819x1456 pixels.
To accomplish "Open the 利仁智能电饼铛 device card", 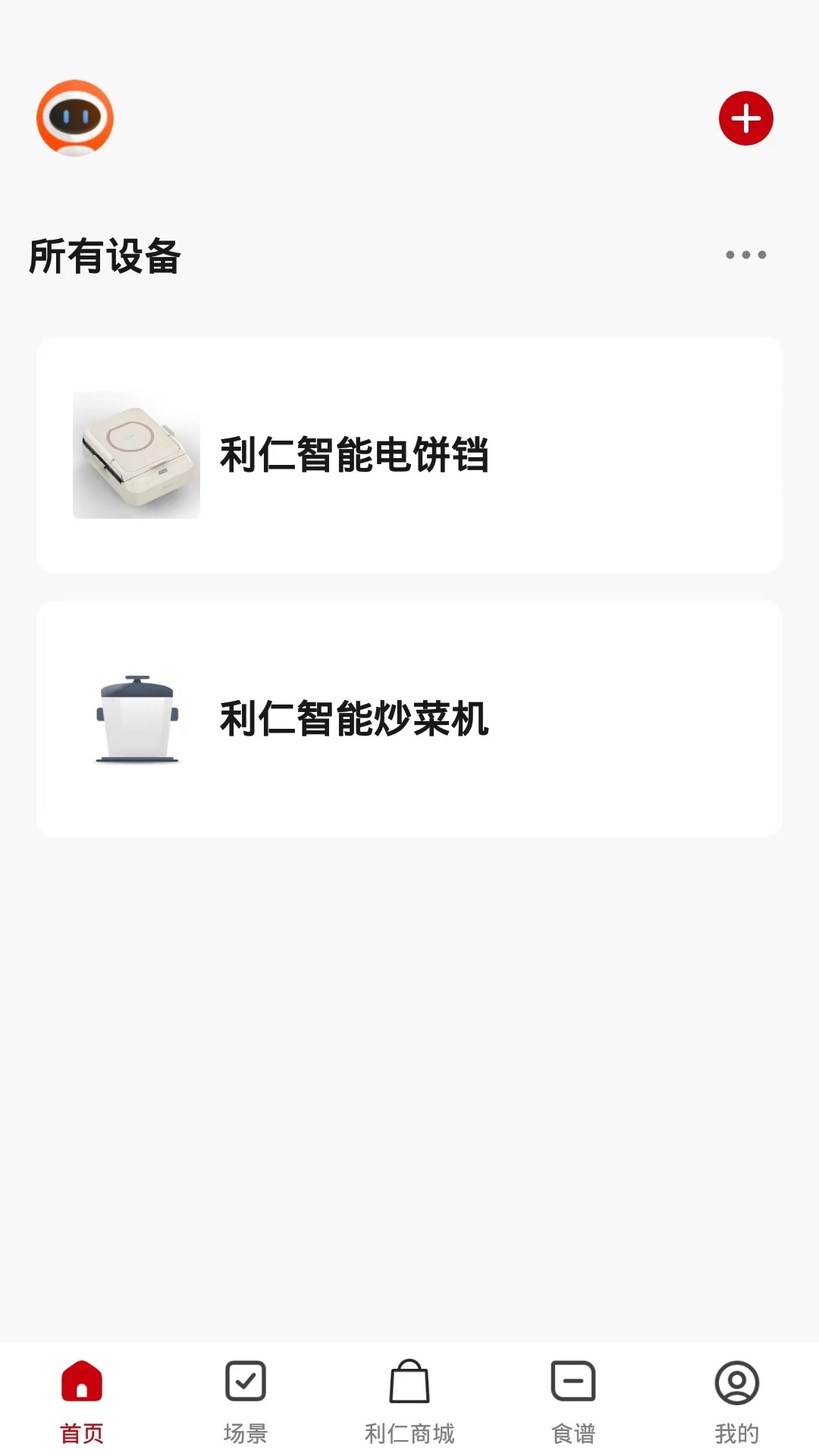I will pyautogui.click(x=409, y=455).
